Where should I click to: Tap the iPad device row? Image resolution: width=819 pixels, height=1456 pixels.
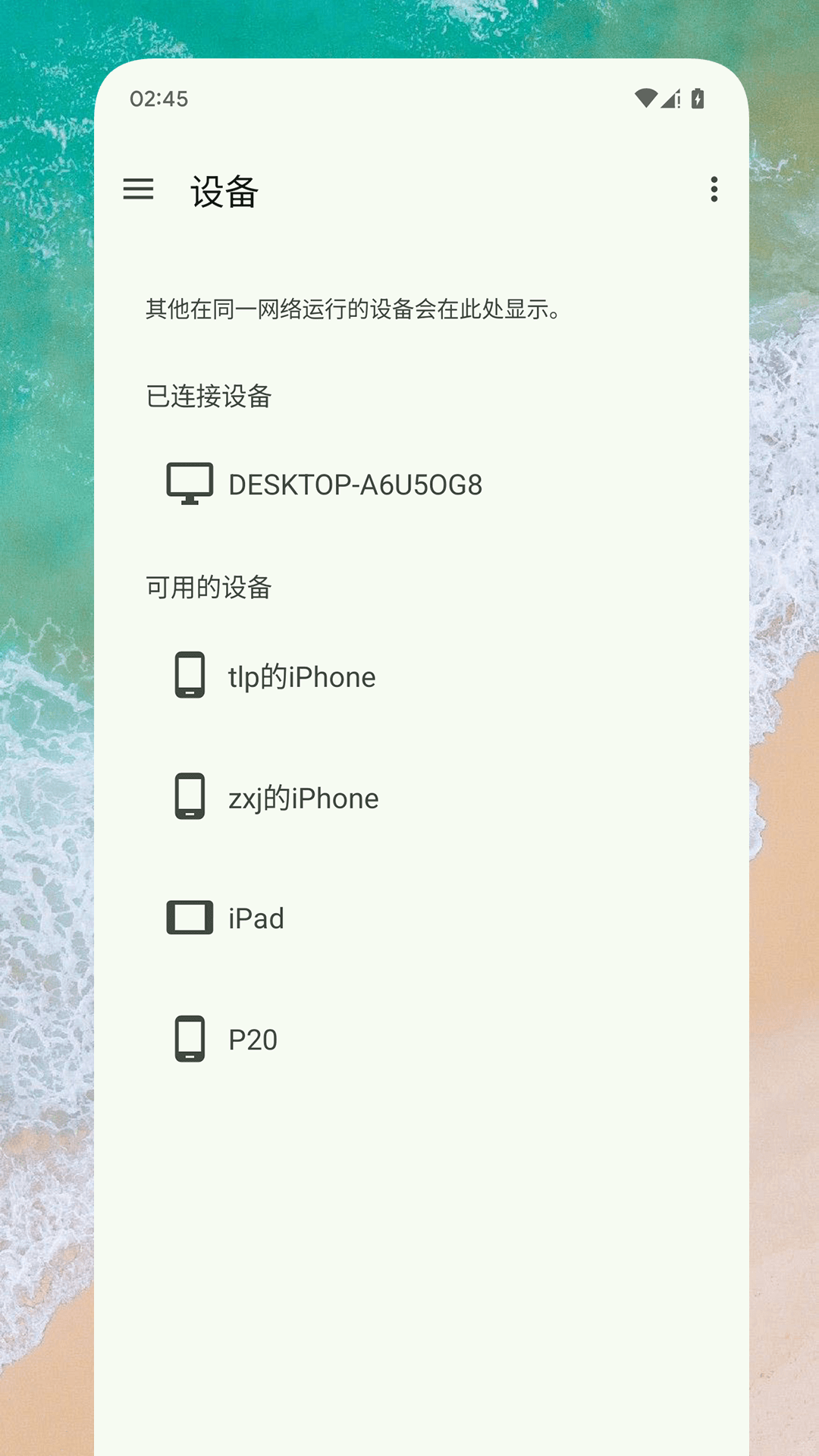256,918
